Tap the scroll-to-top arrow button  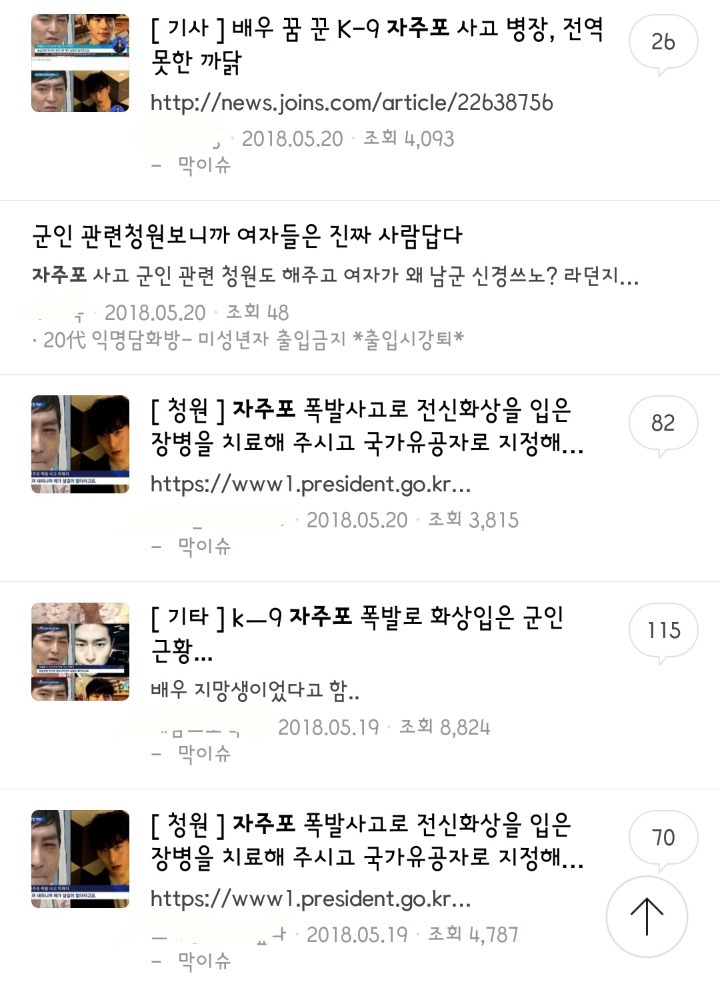pyautogui.click(x=647, y=916)
